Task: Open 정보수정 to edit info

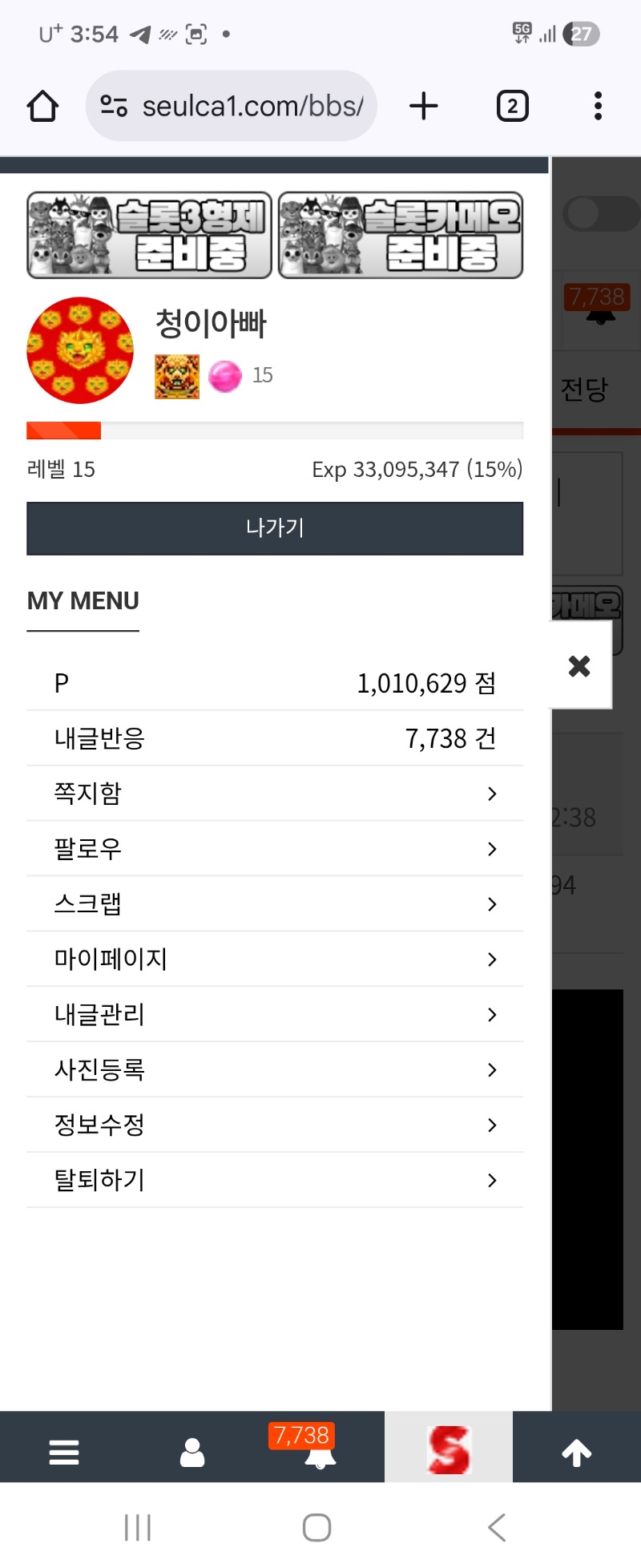Action: pyautogui.click(x=275, y=1125)
